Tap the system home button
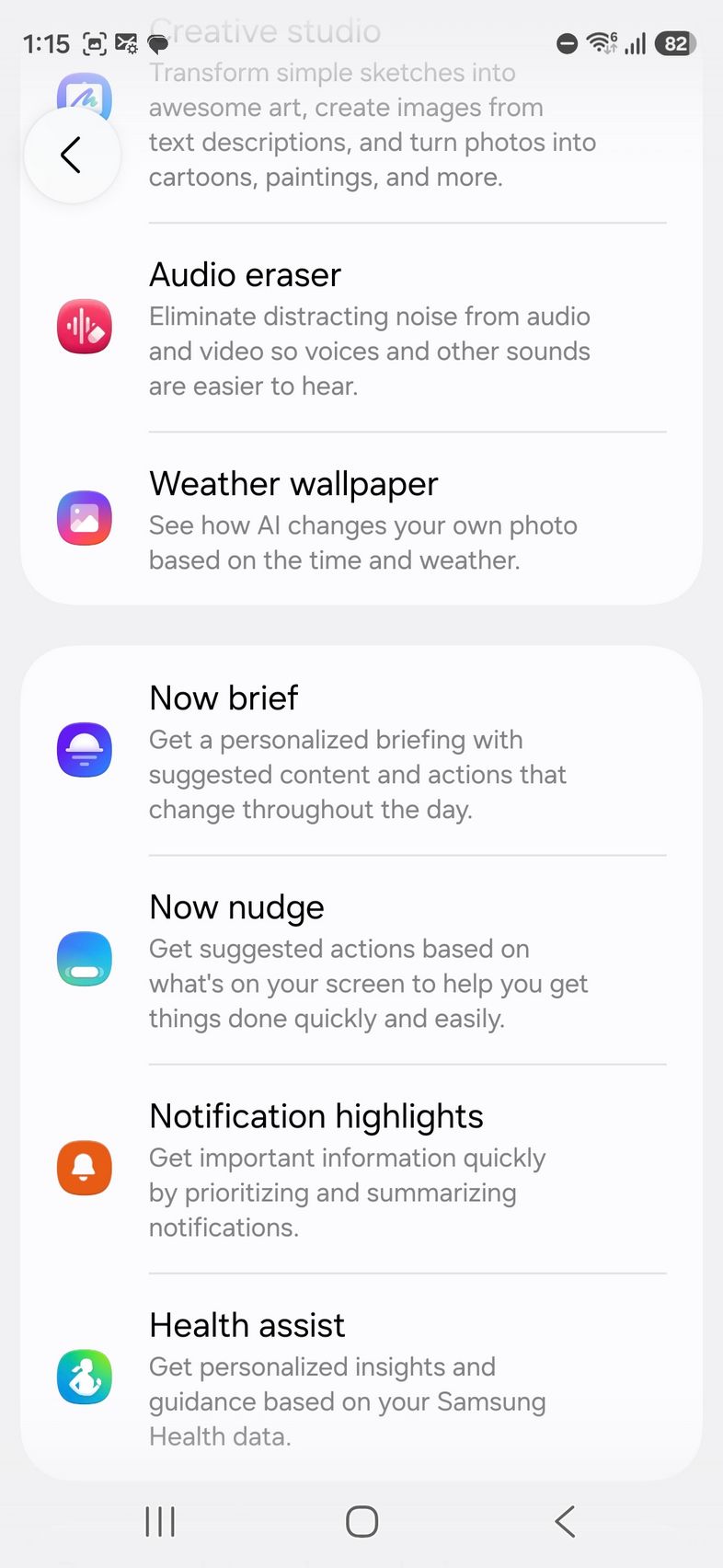This screenshot has width=723, height=1568. [x=361, y=1521]
